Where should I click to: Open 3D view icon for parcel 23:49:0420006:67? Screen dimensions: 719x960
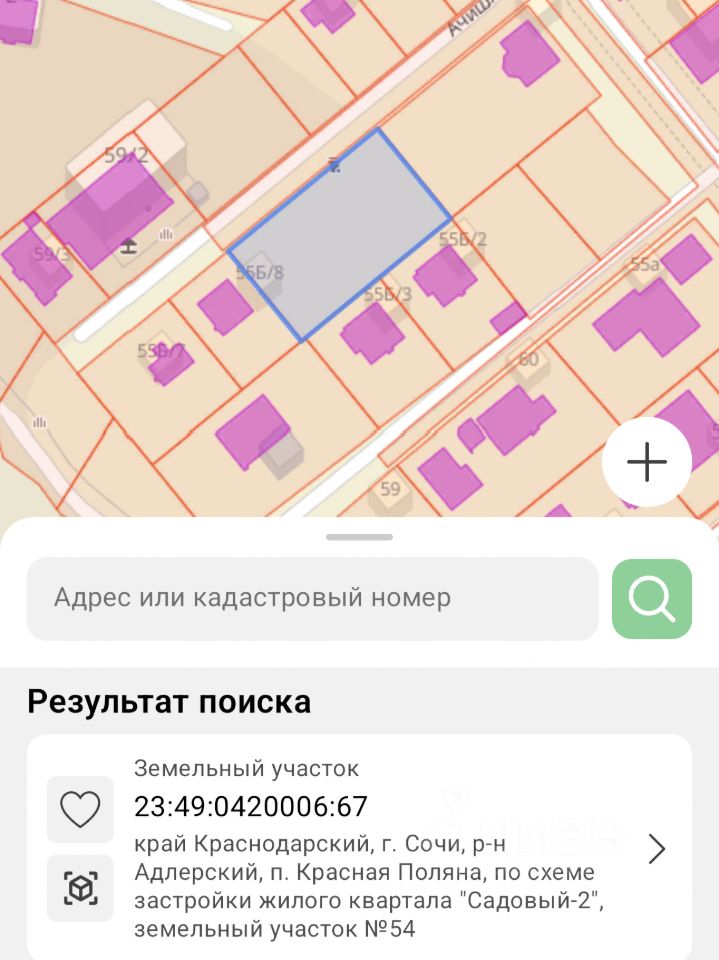[x=80, y=887]
